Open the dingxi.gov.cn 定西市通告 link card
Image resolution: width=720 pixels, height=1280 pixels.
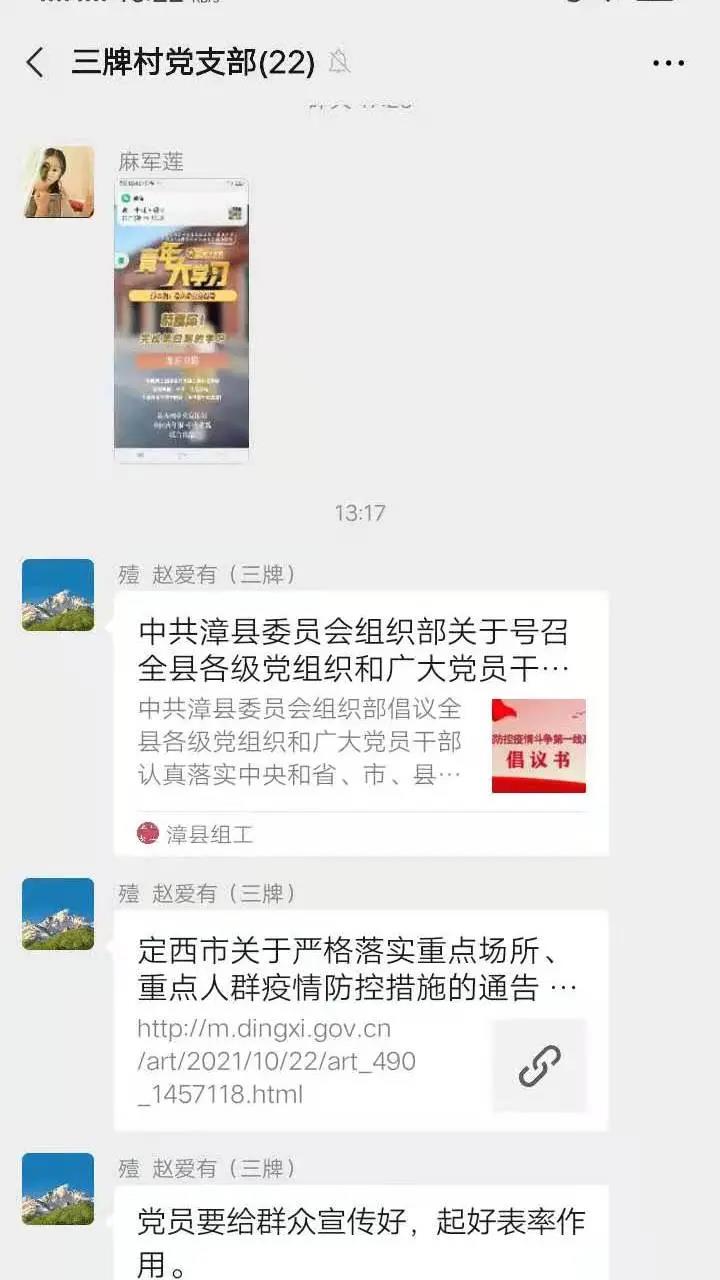pos(361,1020)
